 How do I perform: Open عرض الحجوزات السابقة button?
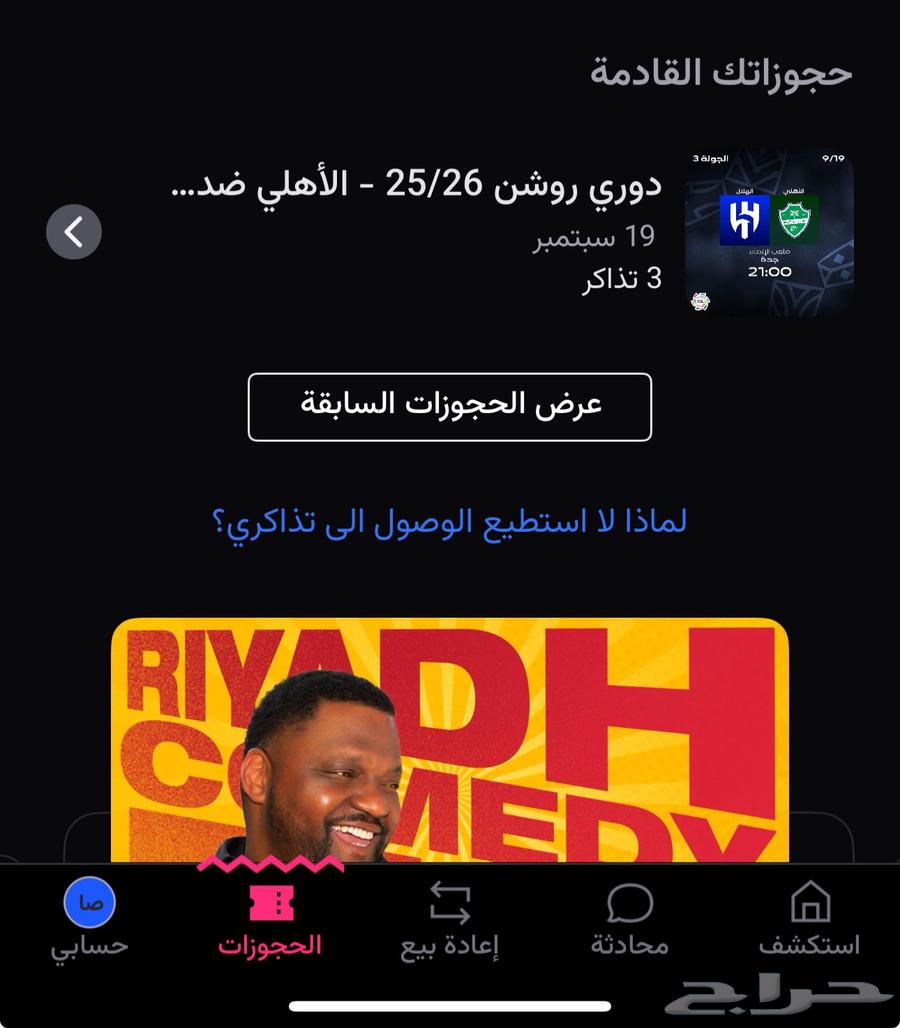(449, 406)
